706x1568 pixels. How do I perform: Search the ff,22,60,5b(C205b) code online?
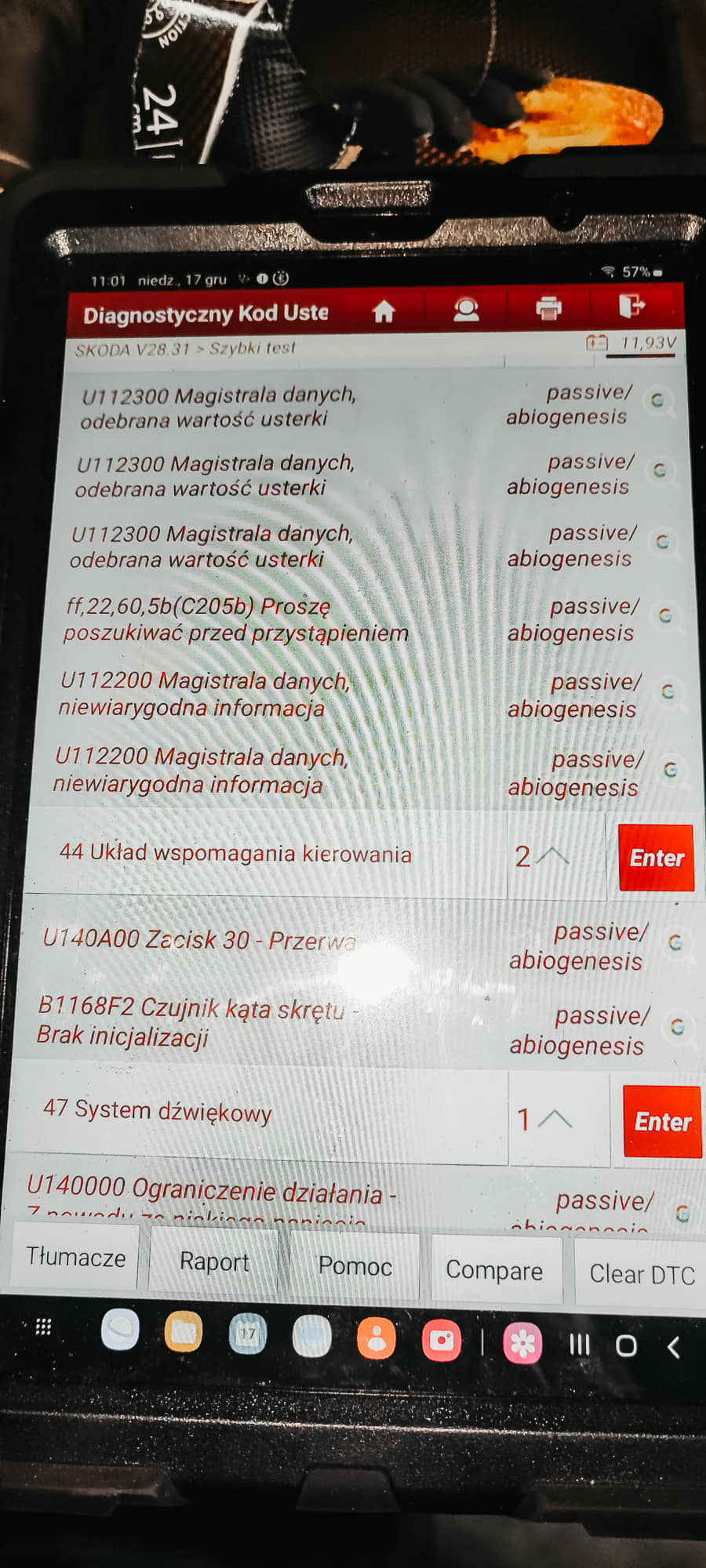(x=666, y=615)
